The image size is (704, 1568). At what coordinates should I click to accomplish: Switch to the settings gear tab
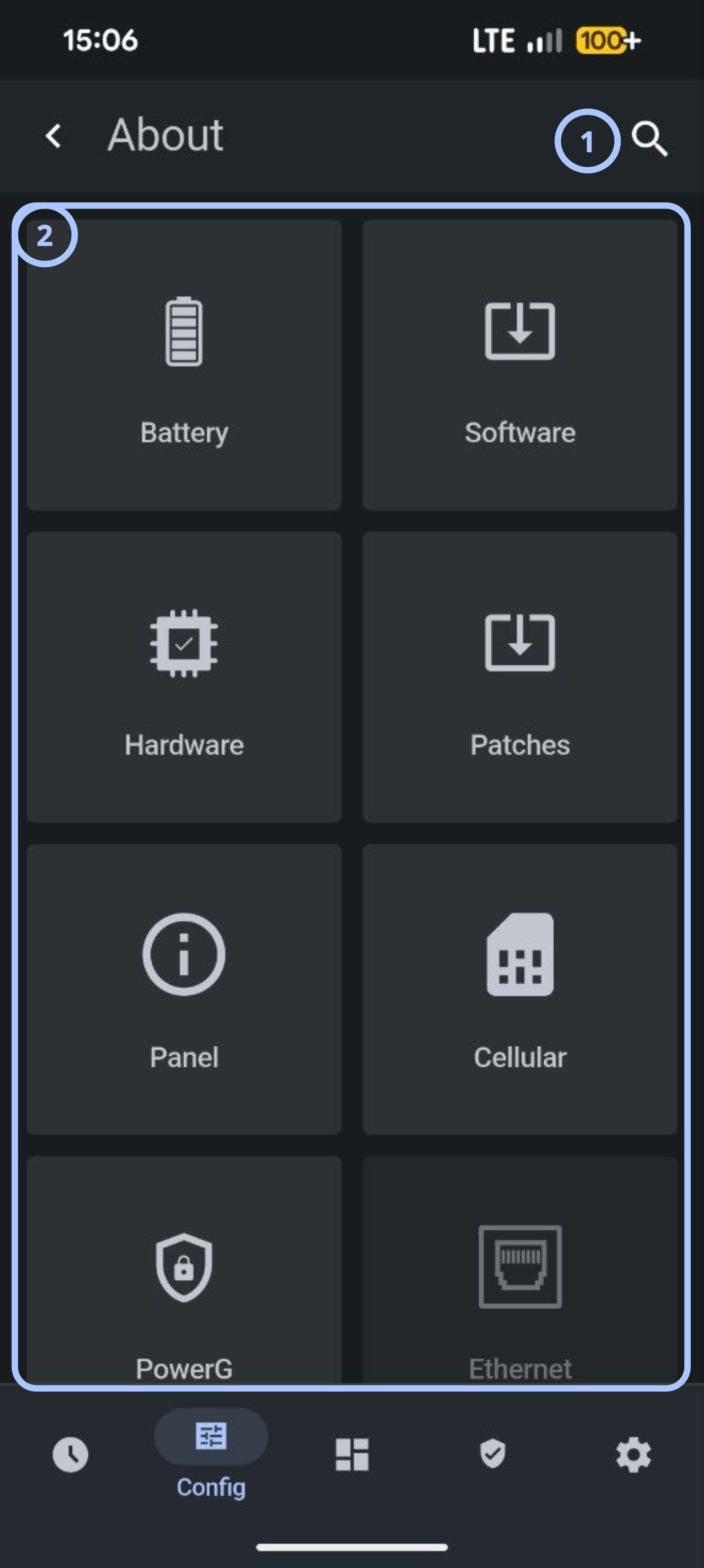634,1455
